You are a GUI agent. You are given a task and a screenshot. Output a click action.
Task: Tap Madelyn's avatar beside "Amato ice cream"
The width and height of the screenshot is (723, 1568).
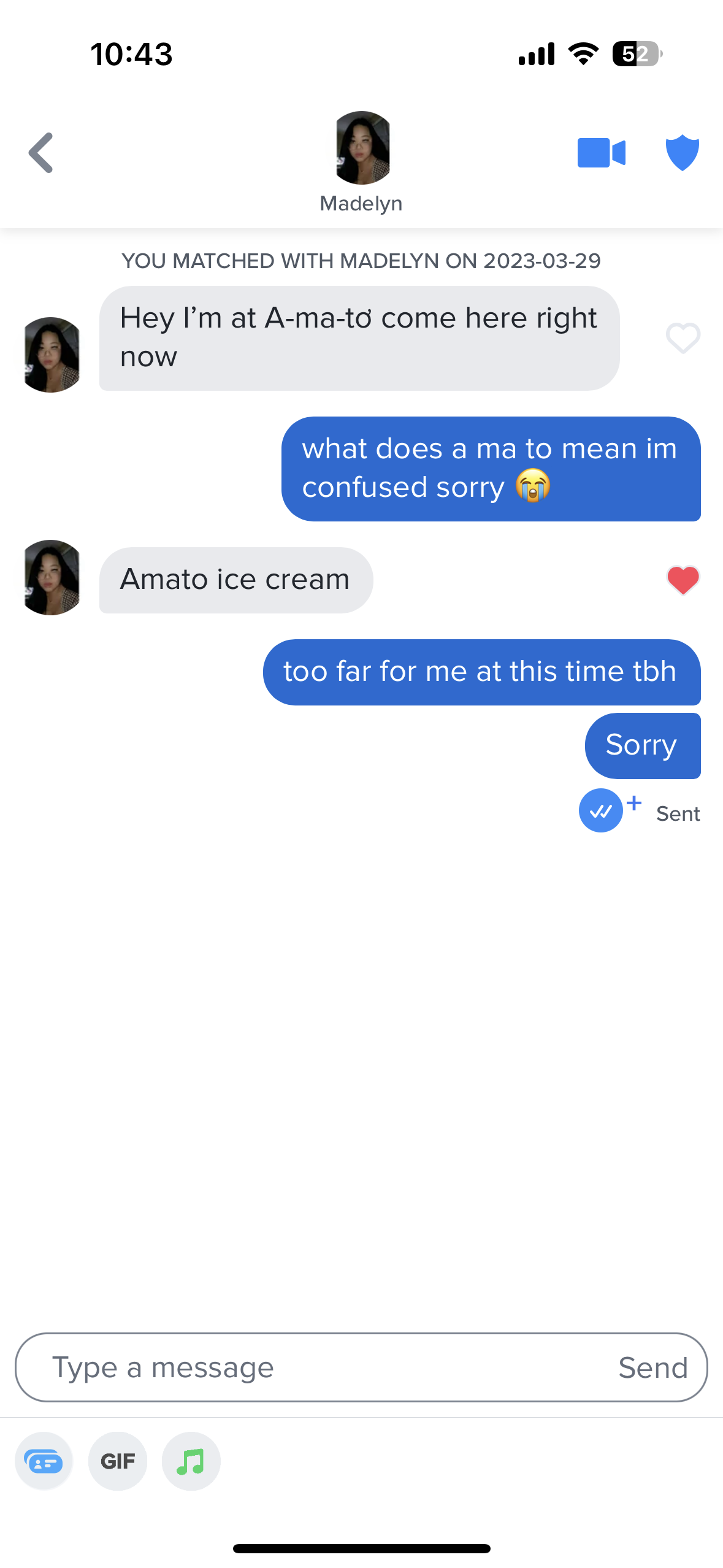coord(52,577)
